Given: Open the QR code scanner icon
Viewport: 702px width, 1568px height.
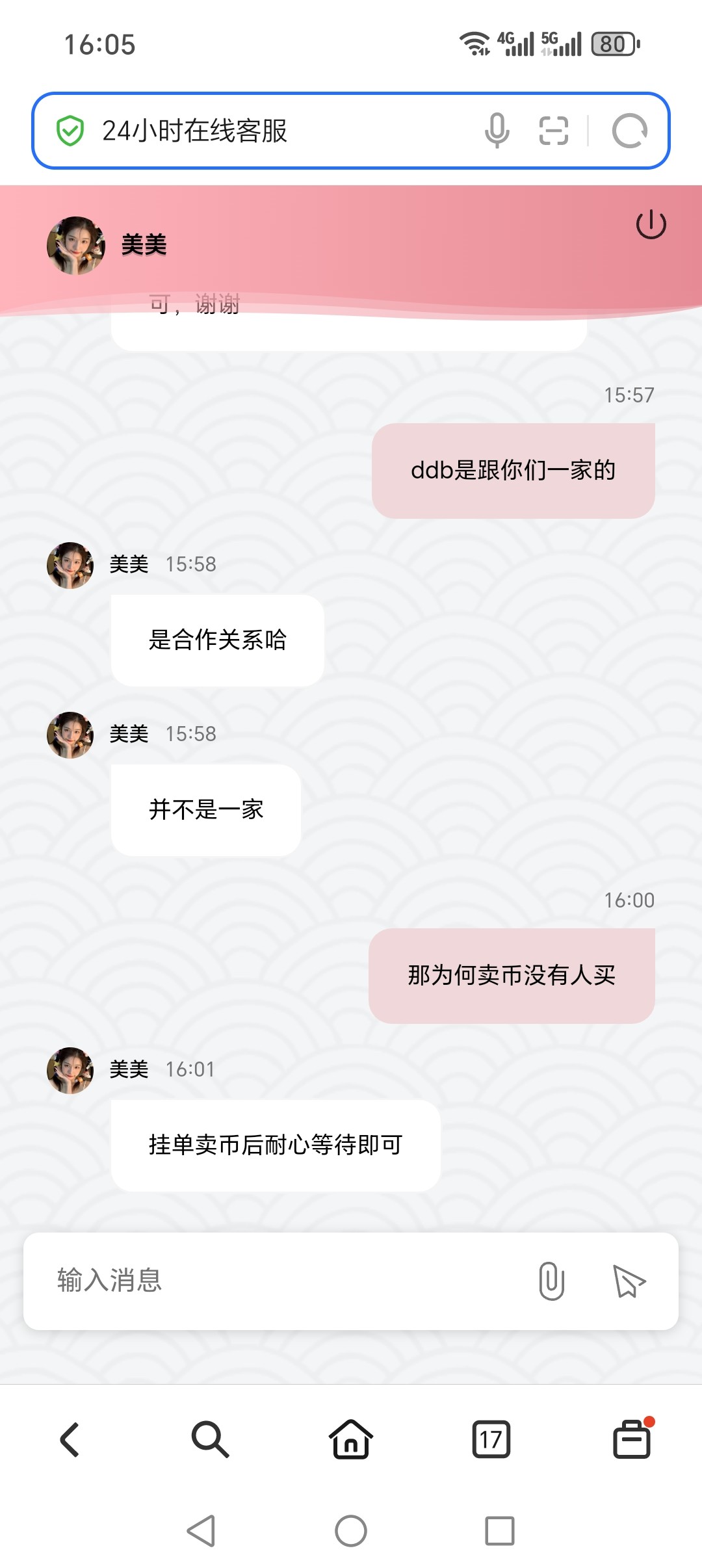Looking at the screenshot, I should tap(554, 129).
